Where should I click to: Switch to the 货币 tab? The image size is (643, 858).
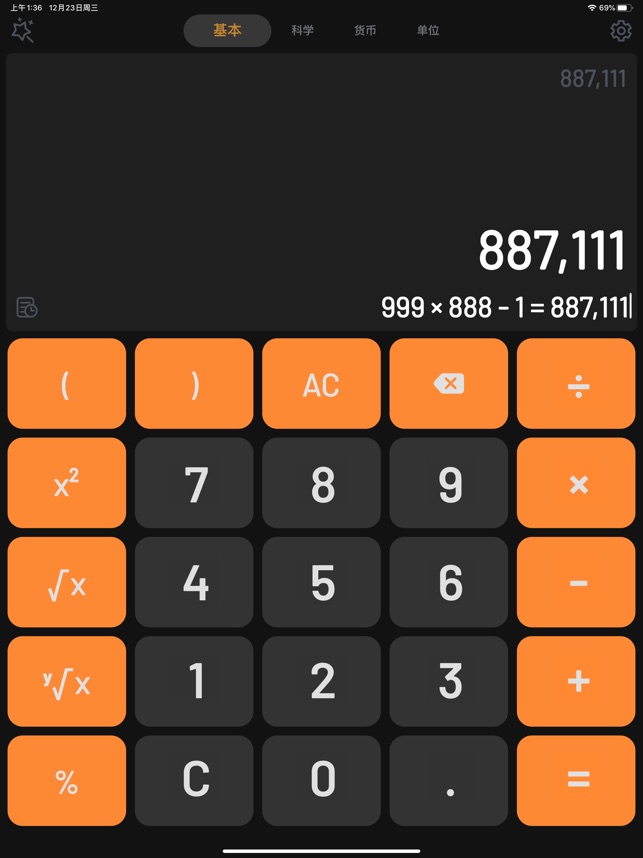click(x=365, y=31)
